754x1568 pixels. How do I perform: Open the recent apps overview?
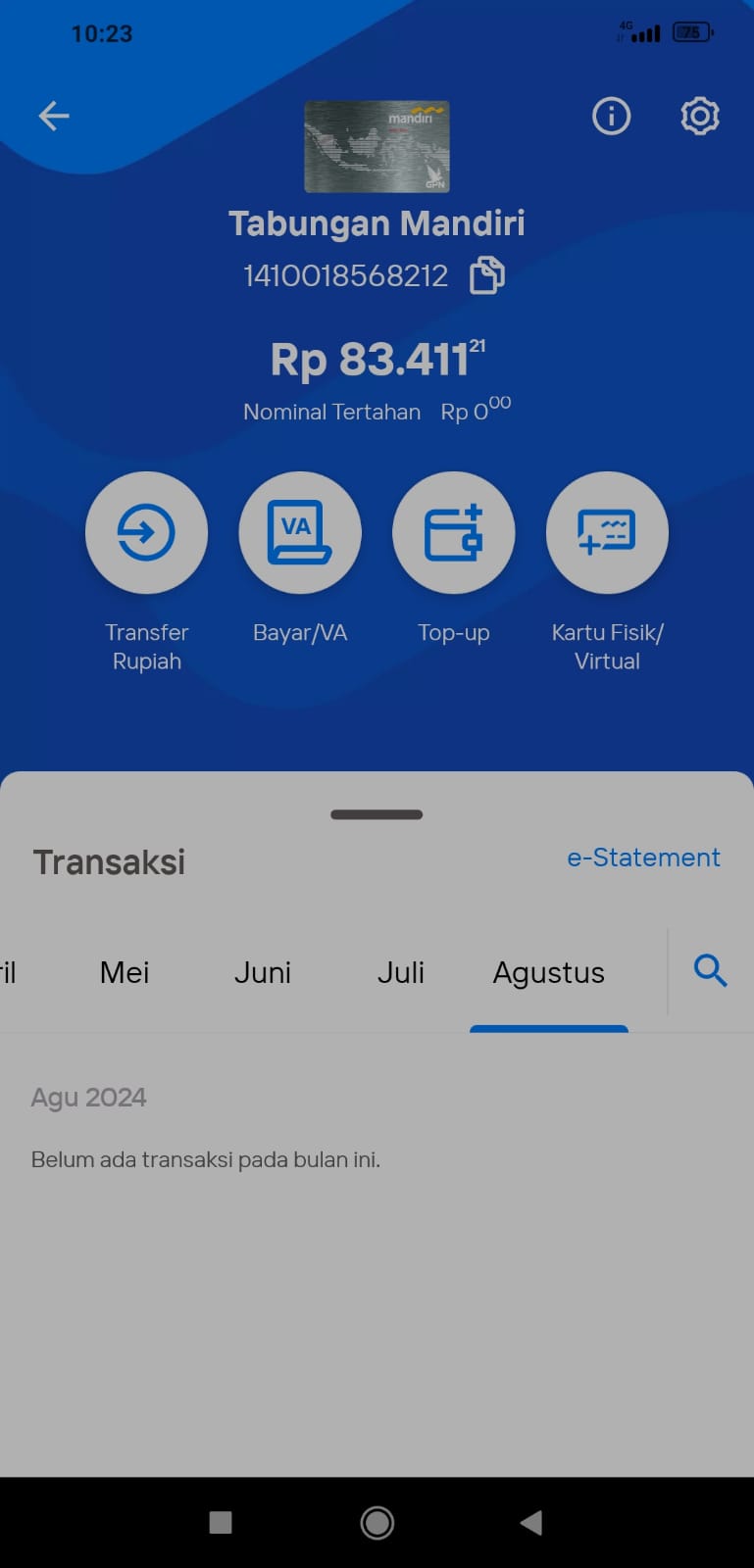[x=221, y=1523]
